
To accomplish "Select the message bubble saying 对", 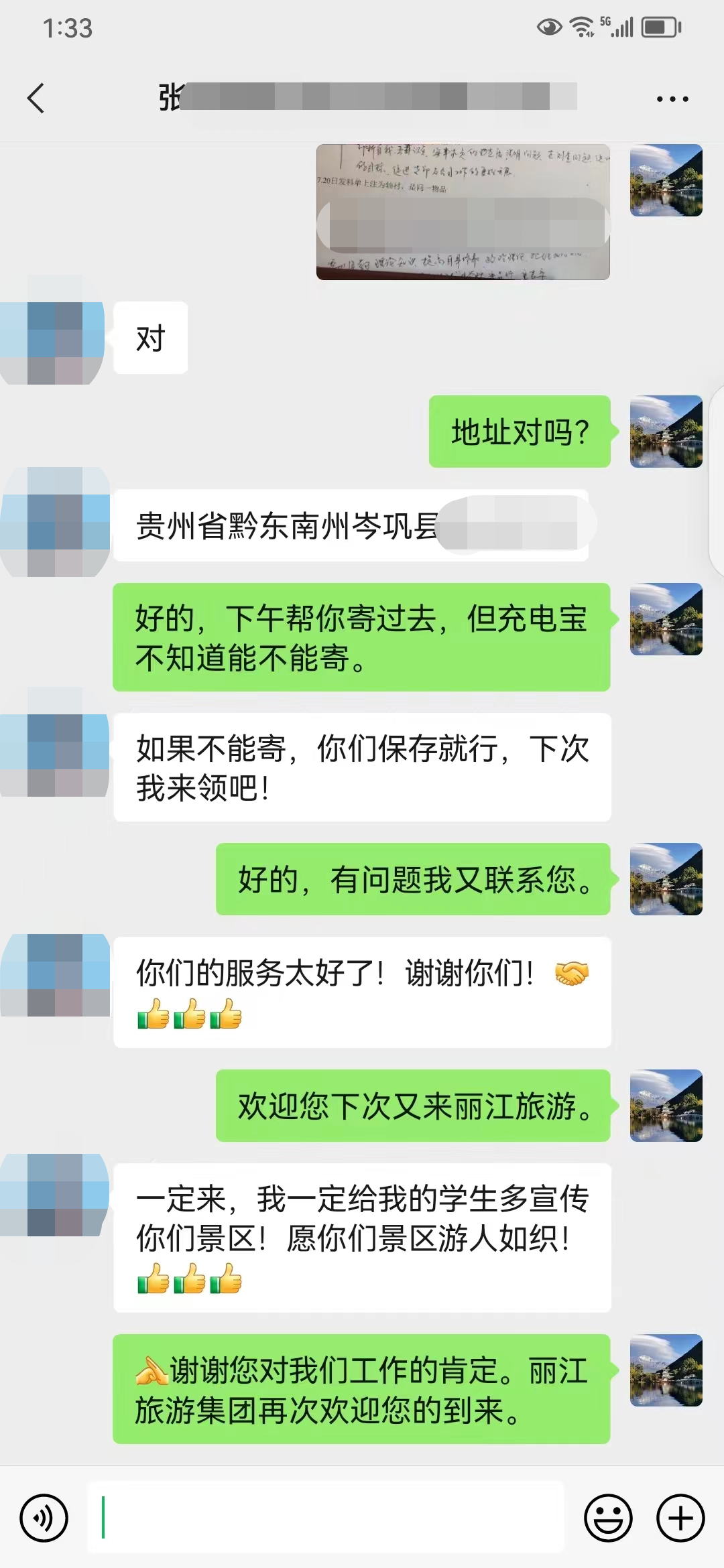I will pyautogui.click(x=150, y=338).
